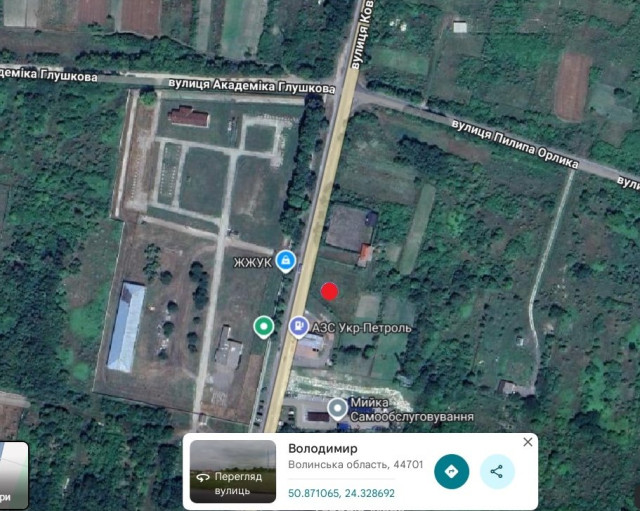640x511 pixels.
Task: Close the Володимир location card
Action: tap(528, 442)
